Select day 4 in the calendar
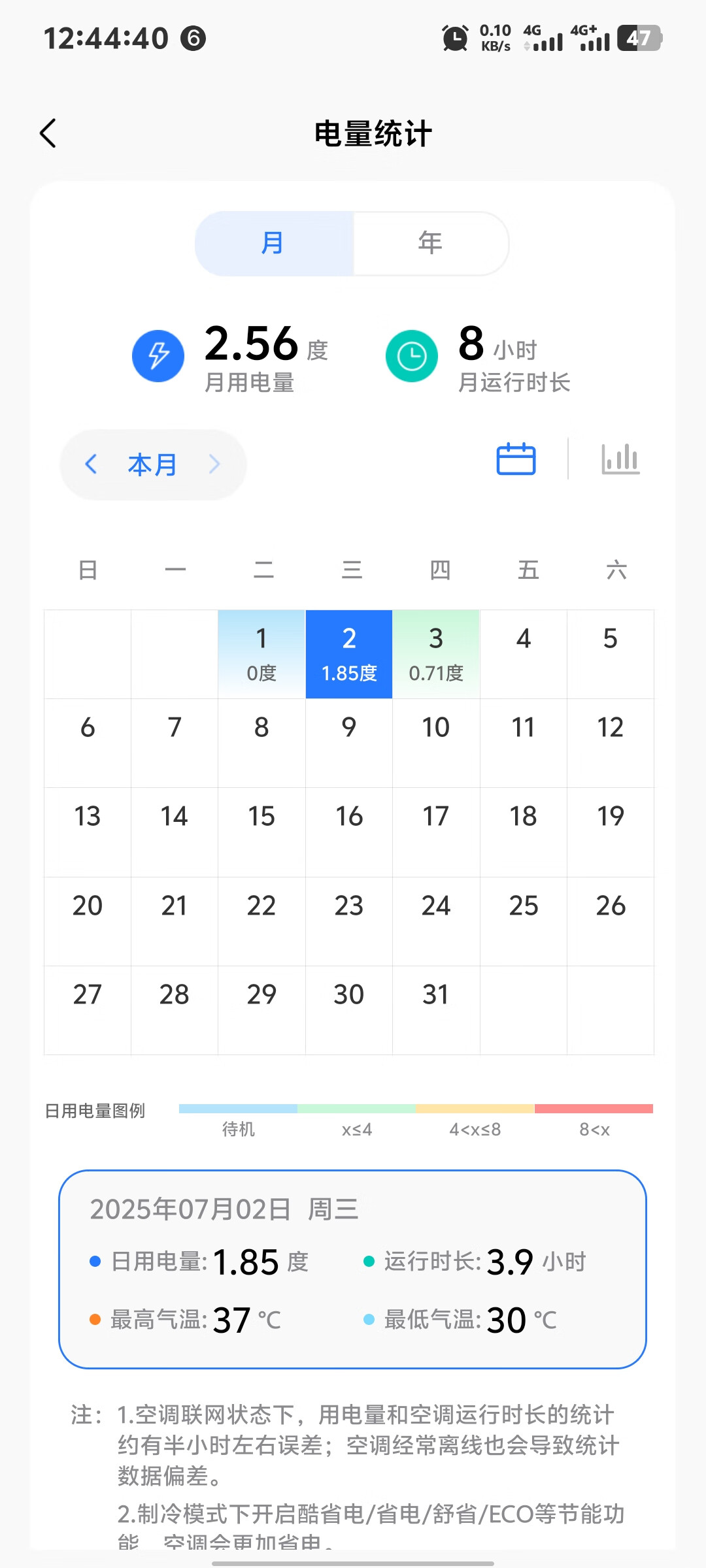 point(524,654)
